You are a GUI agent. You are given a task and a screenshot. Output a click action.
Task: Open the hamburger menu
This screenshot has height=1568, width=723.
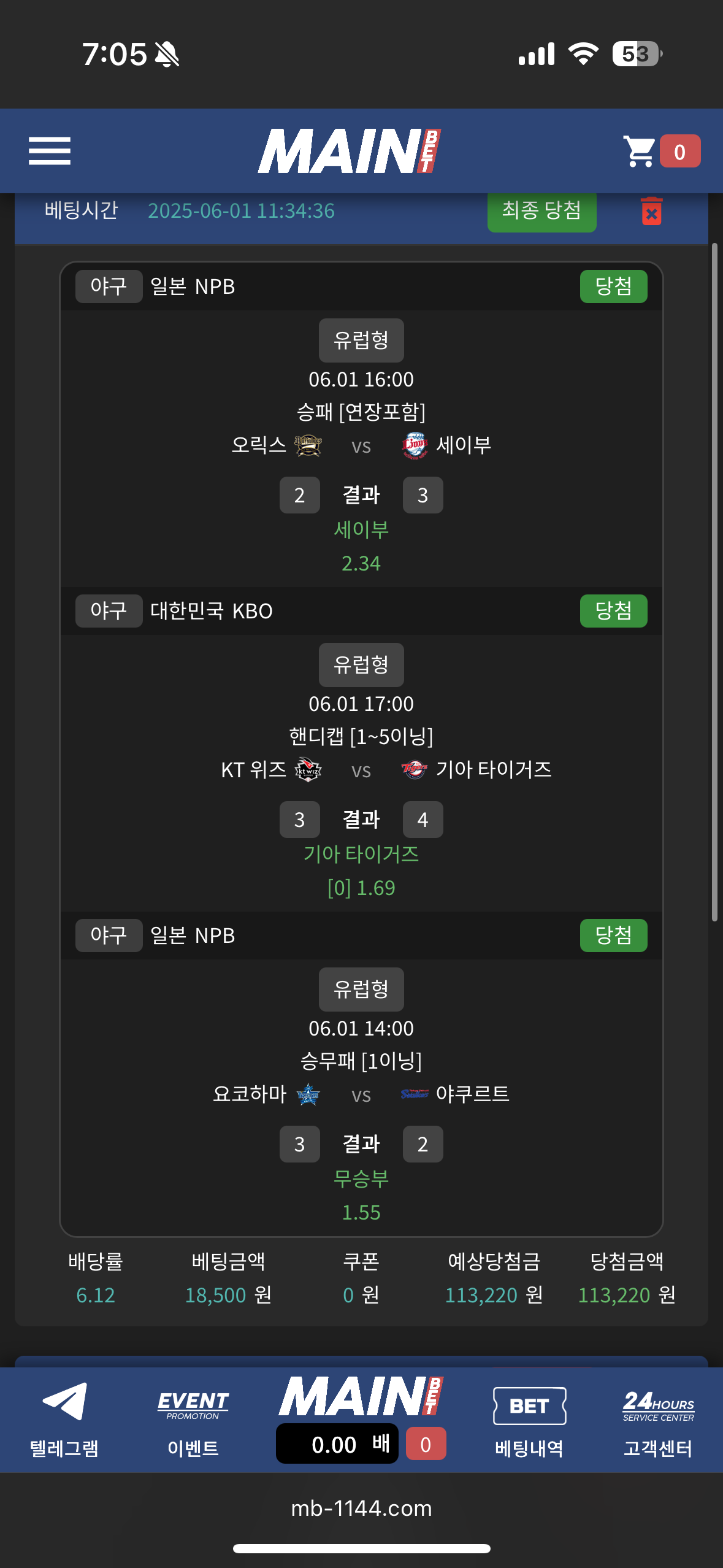[50, 151]
